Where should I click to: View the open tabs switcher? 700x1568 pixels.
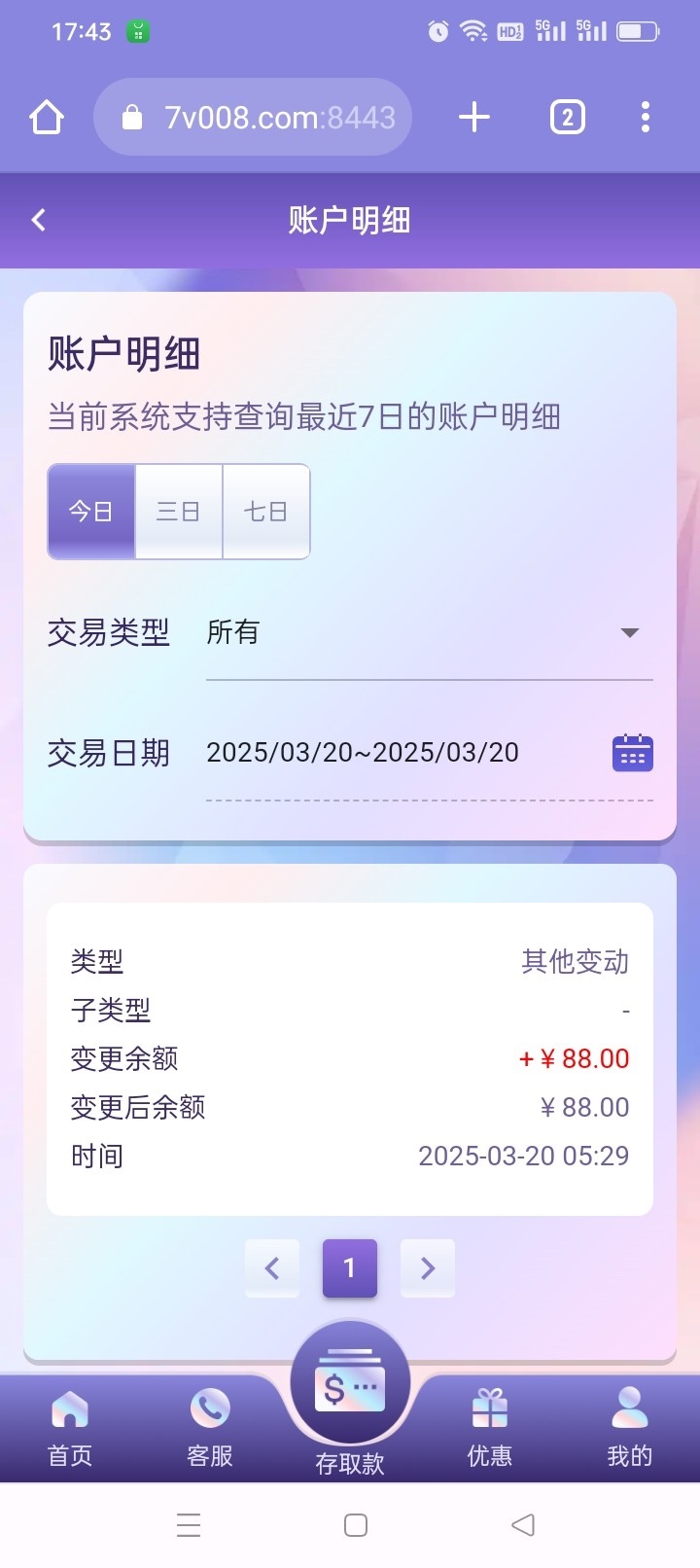pos(567,118)
